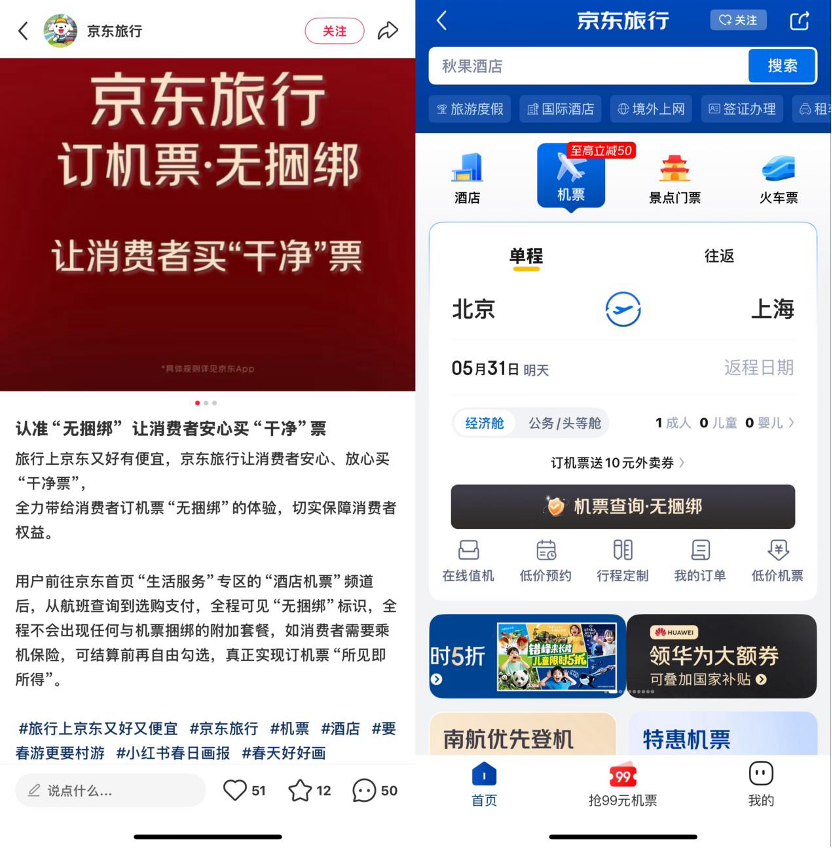
Task: Open 在线值机 online check-in
Action: [468, 560]
